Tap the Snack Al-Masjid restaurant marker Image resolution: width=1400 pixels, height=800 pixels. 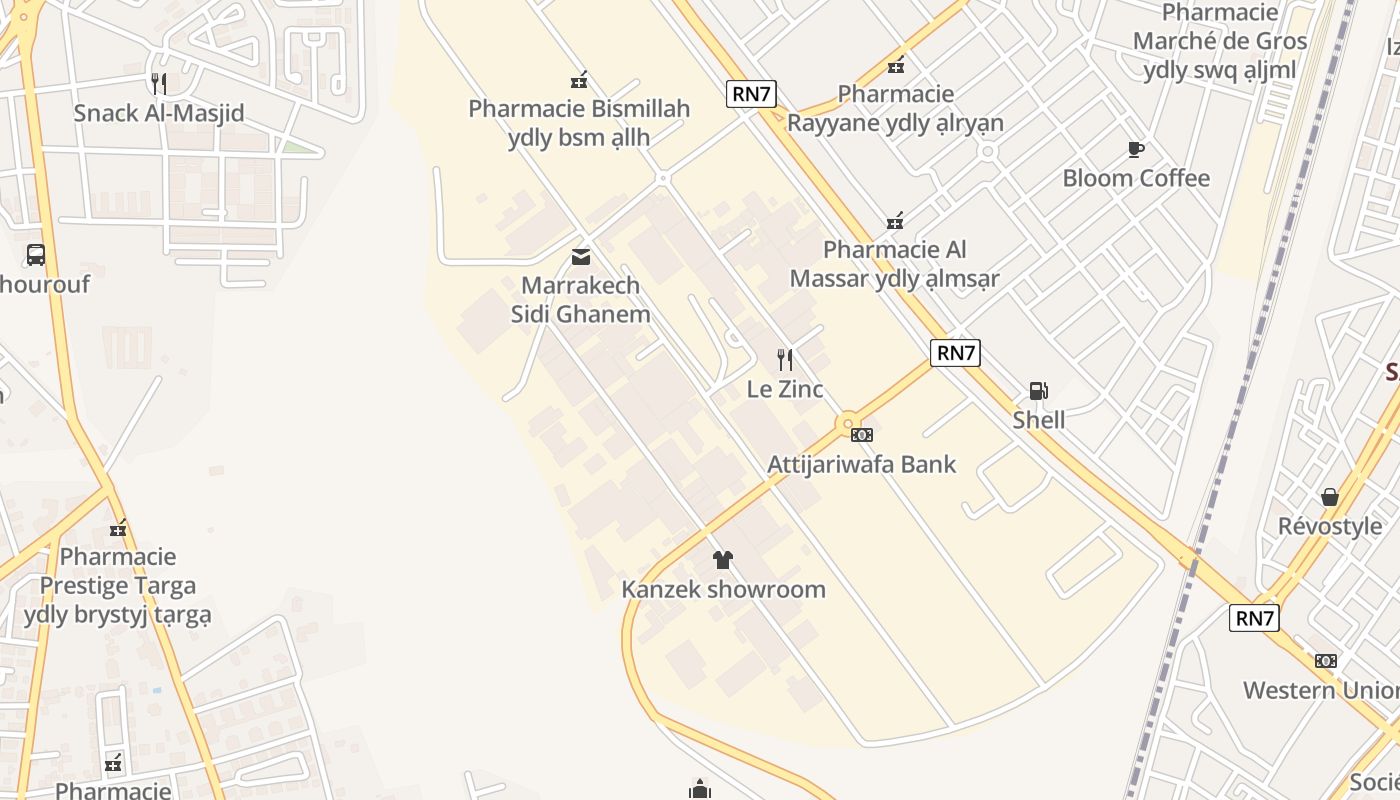(158, 83)
